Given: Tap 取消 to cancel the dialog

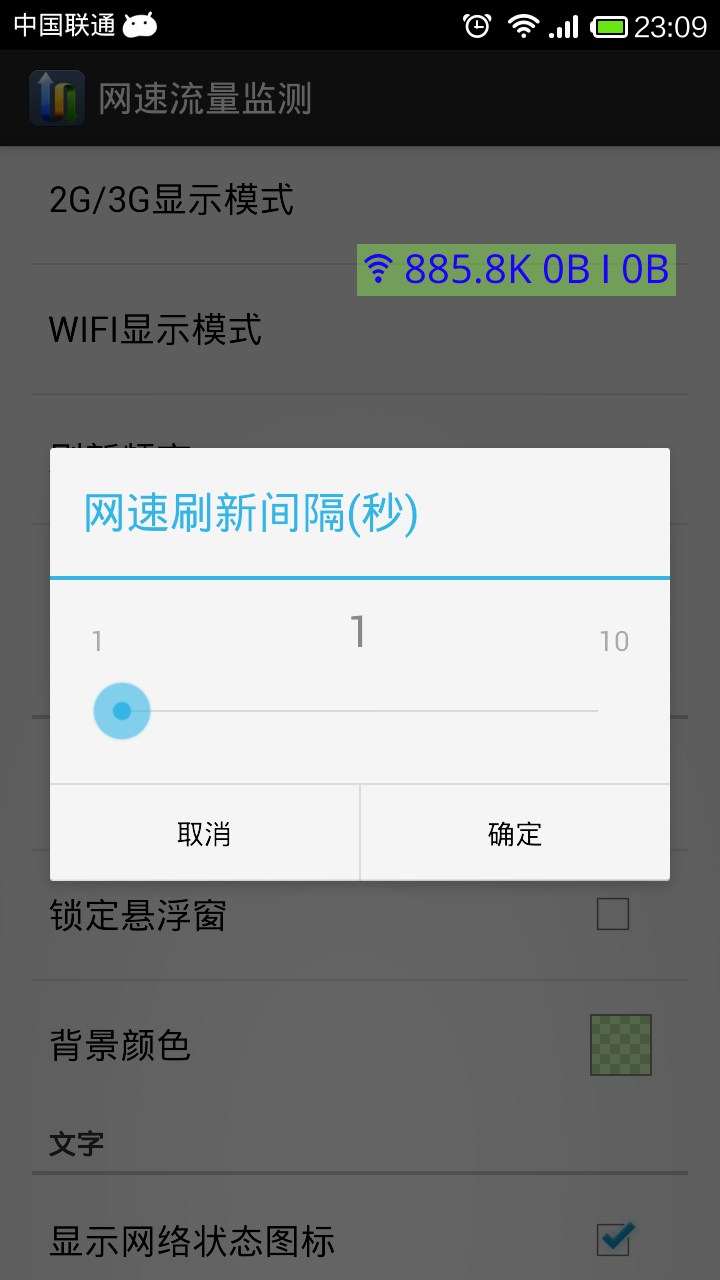Looking at the screenshot, I should [204, 833].
